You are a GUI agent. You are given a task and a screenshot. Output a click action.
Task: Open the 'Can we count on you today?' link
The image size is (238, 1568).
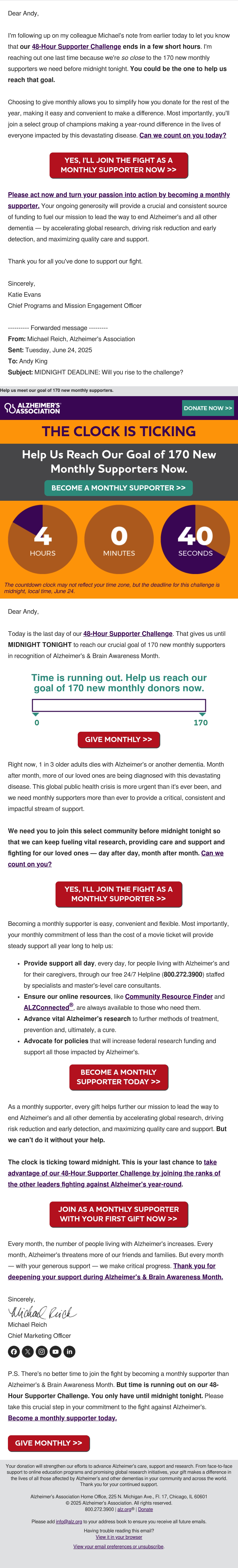[183, 135]
